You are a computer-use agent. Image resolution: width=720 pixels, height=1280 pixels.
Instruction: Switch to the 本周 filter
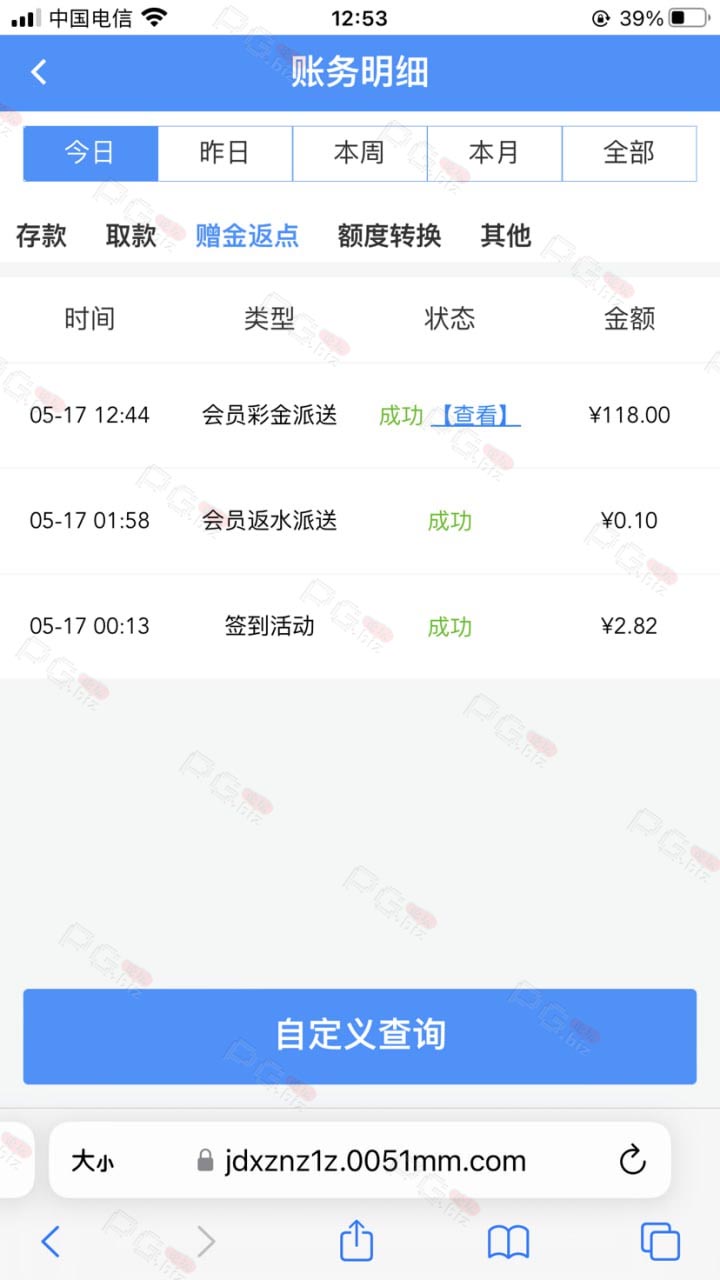coord(360,153)
